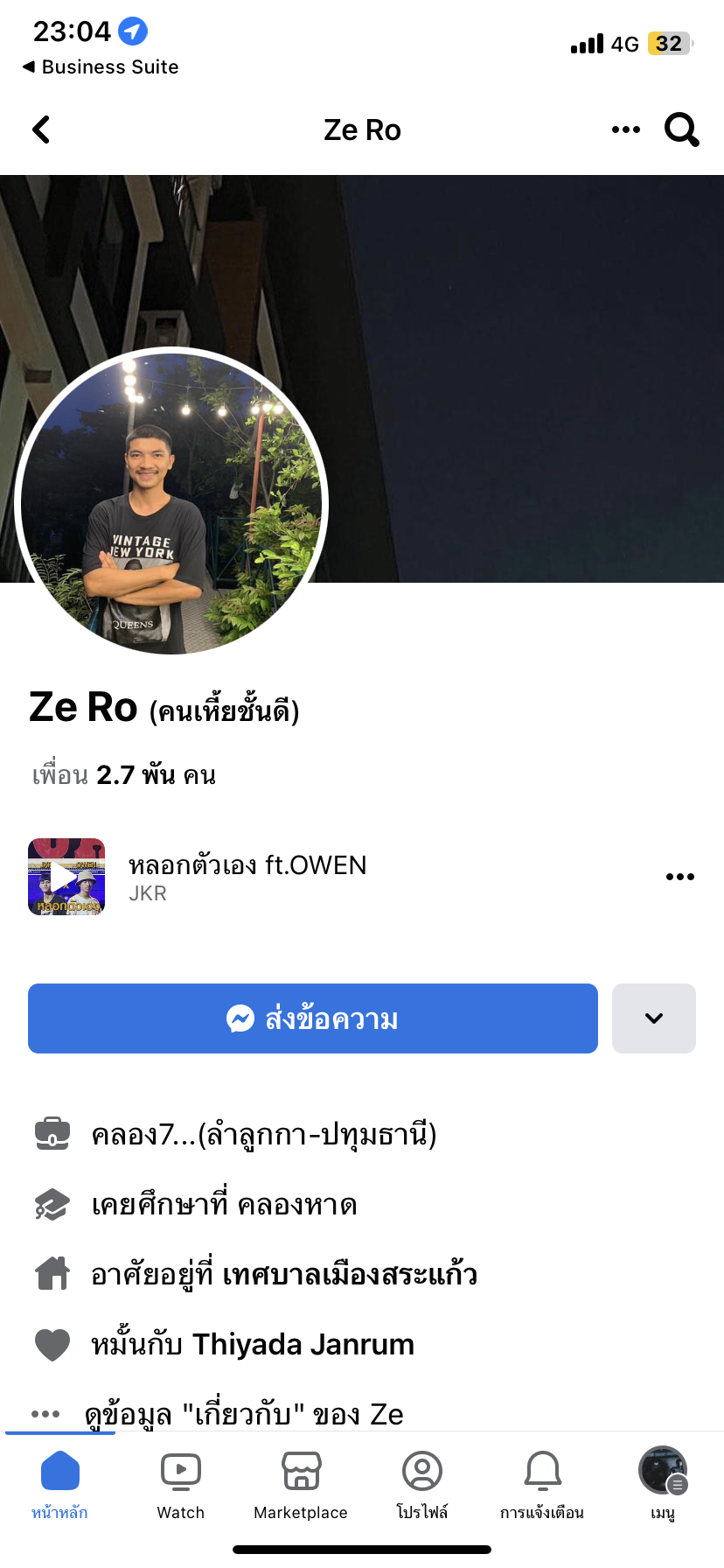View Ze Ro's profile picture
This screenshot has width=724, height=1568.
(171, 502)
